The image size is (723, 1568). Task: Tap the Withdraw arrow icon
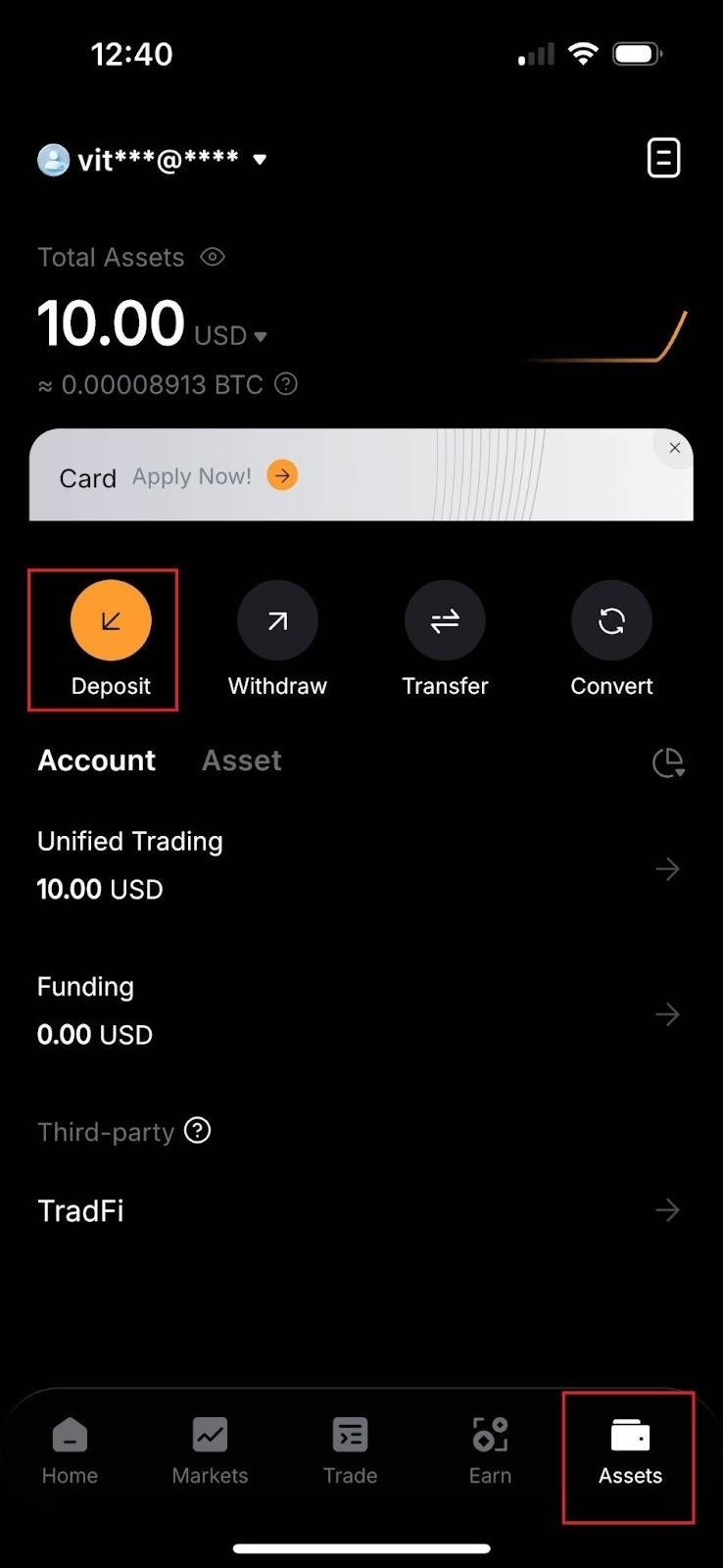tap(277, 619)
